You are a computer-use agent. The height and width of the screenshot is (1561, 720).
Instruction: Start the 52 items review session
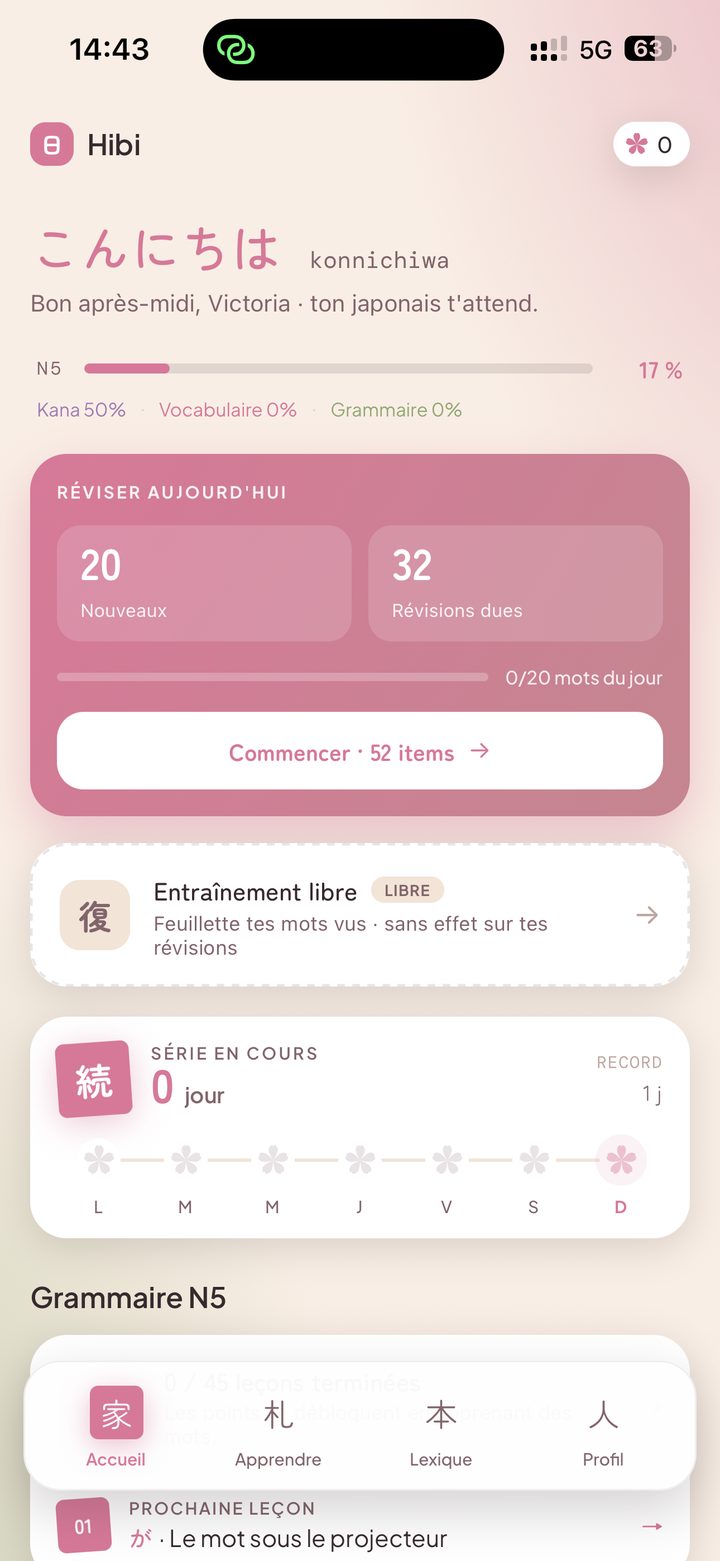click(x=360, y=751)
